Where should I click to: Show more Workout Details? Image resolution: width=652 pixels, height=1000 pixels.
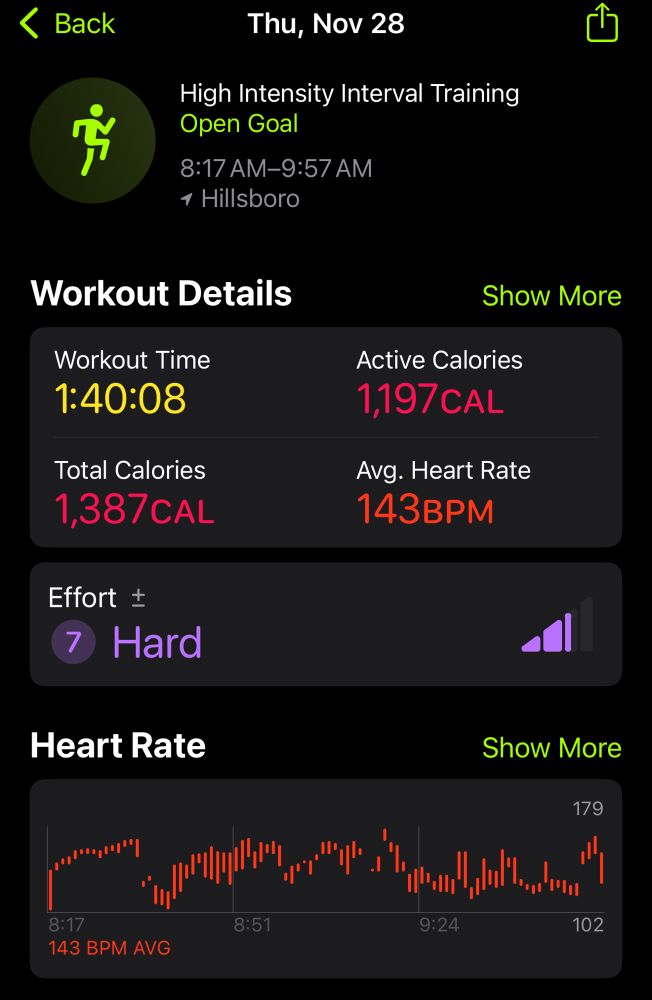(x=551, y=296)
